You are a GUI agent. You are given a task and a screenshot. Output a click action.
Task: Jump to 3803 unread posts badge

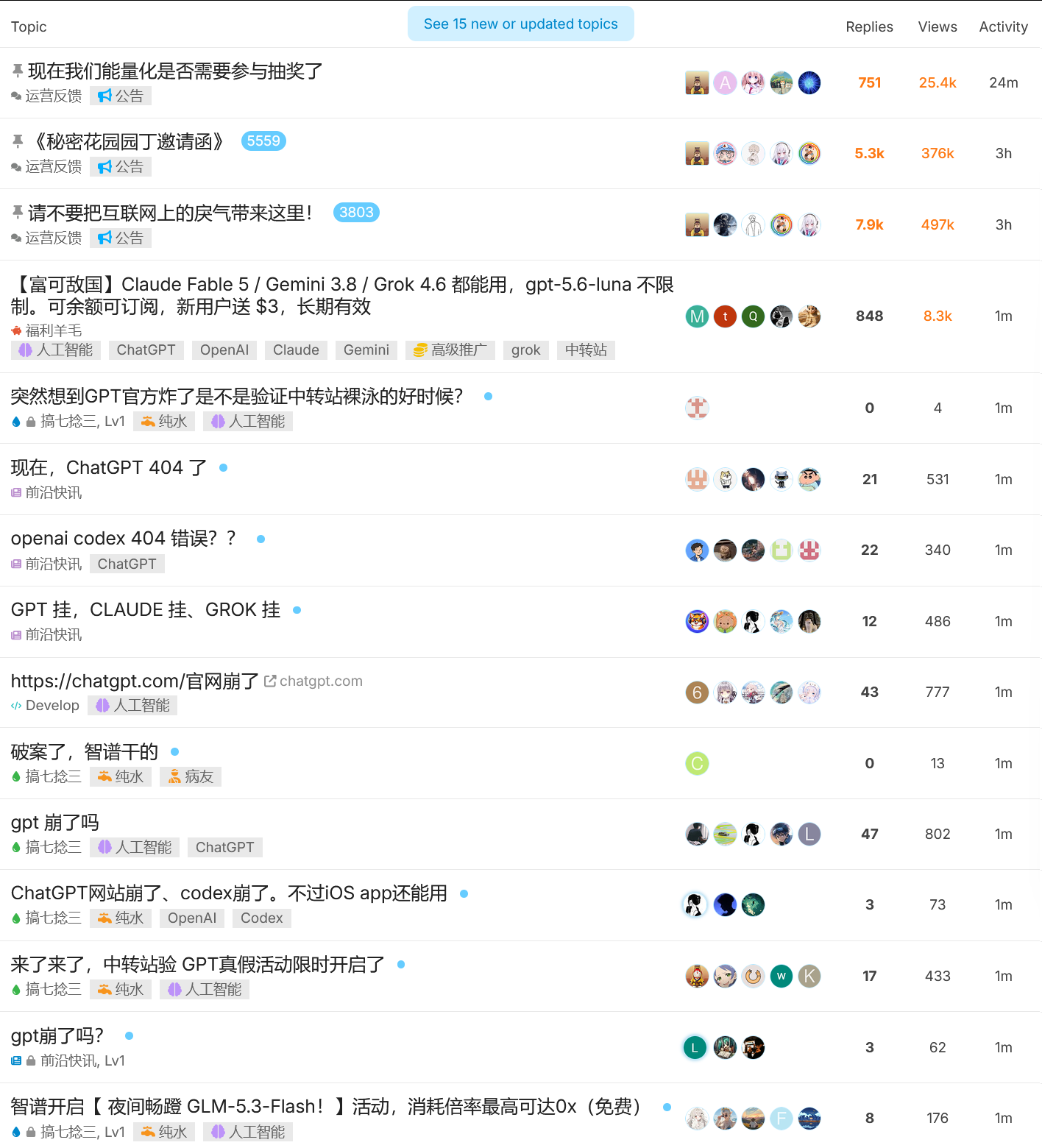click(356, 212)
